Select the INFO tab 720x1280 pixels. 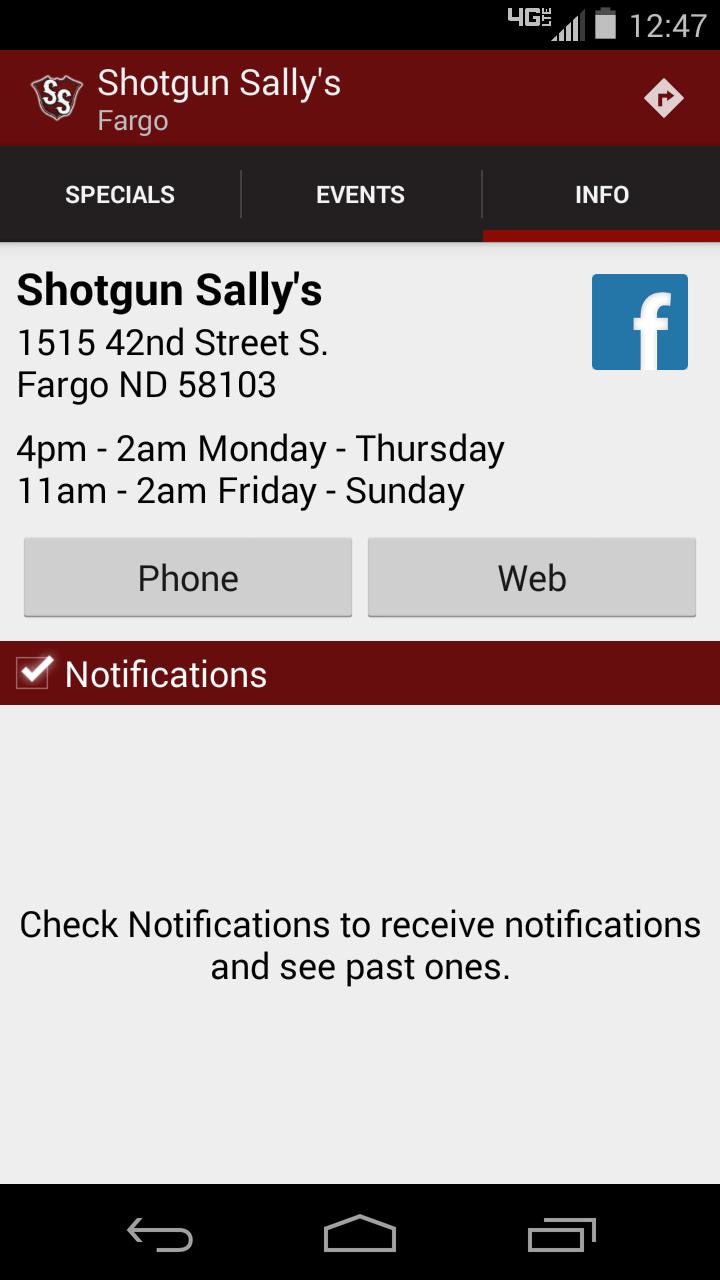click(601, 194)
